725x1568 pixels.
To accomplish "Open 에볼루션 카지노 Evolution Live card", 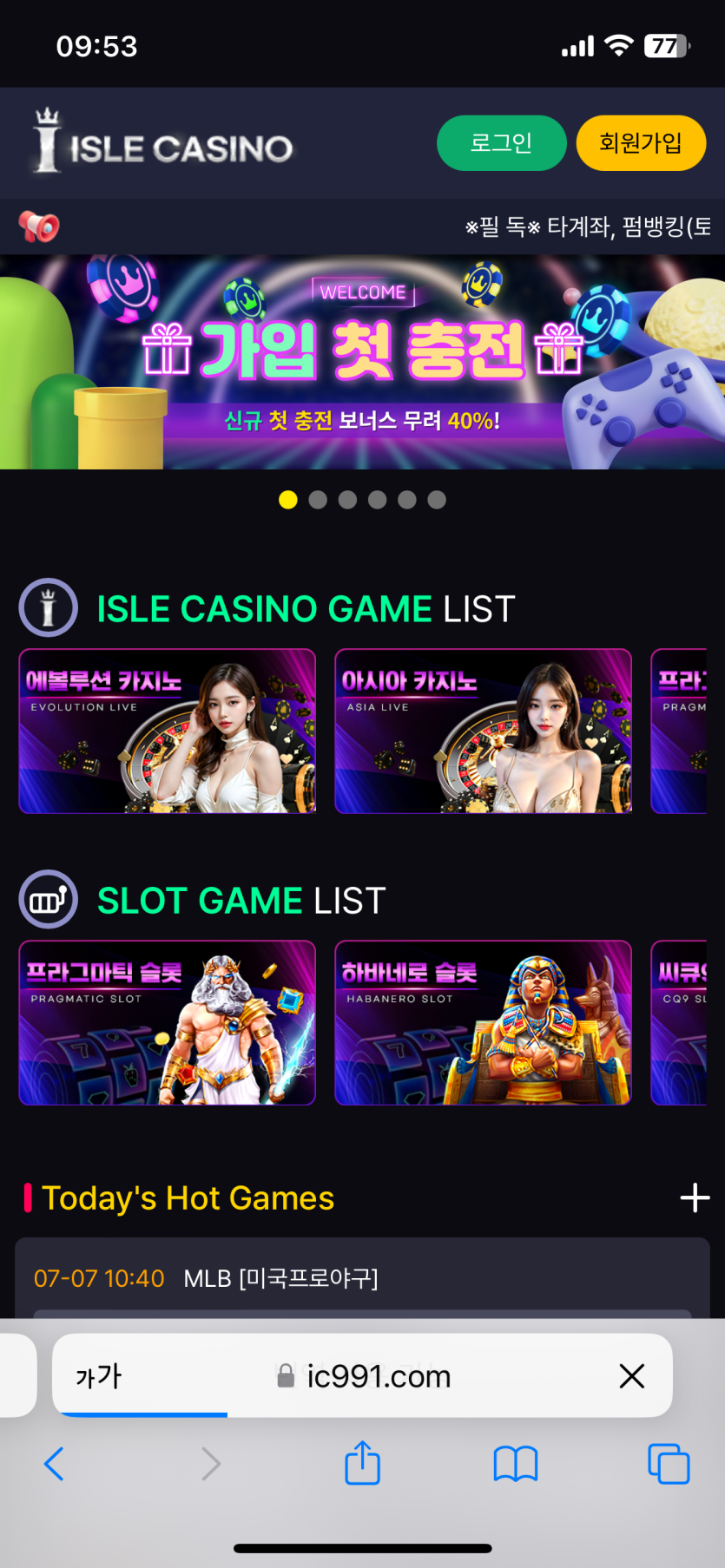I will (168, 731).
